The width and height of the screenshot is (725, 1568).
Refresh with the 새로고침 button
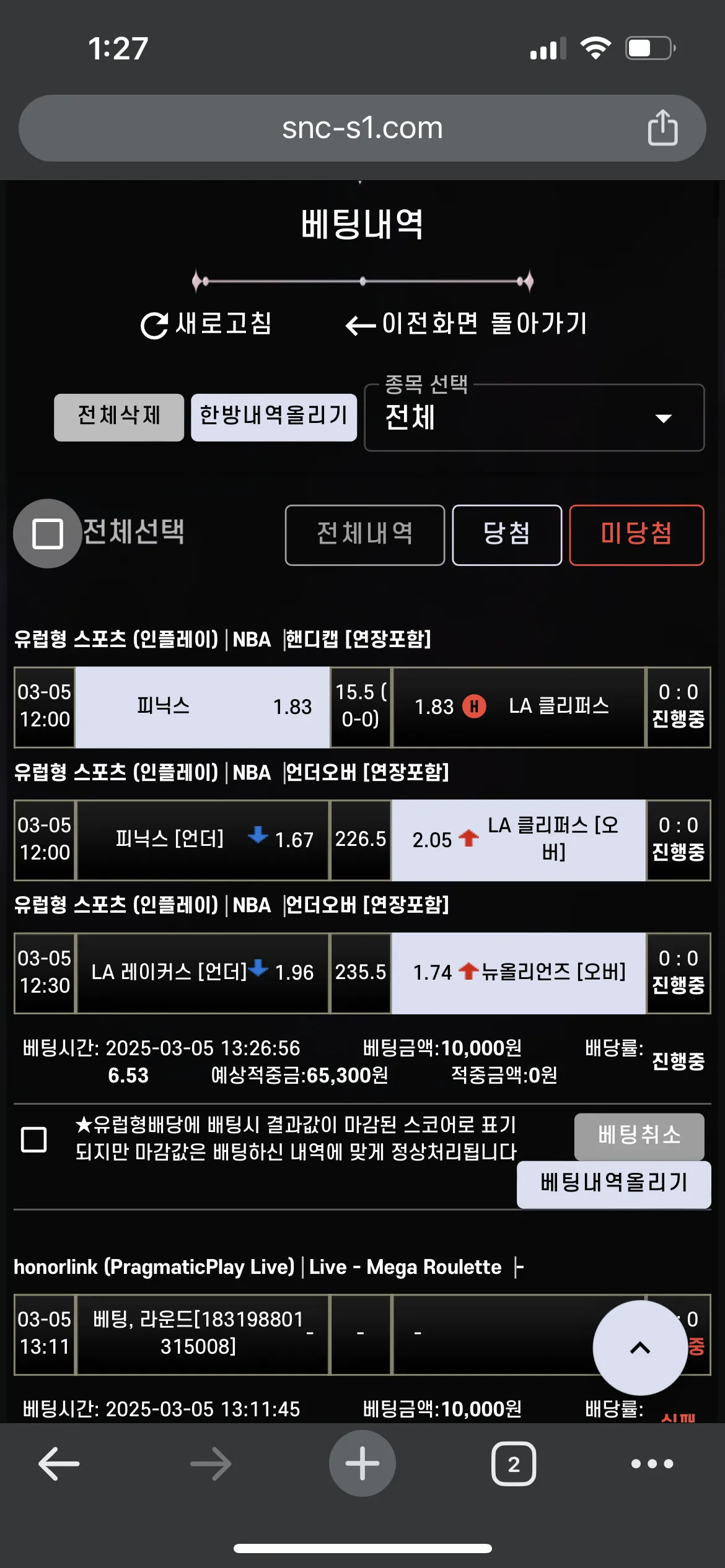click(x=206, y=324)
